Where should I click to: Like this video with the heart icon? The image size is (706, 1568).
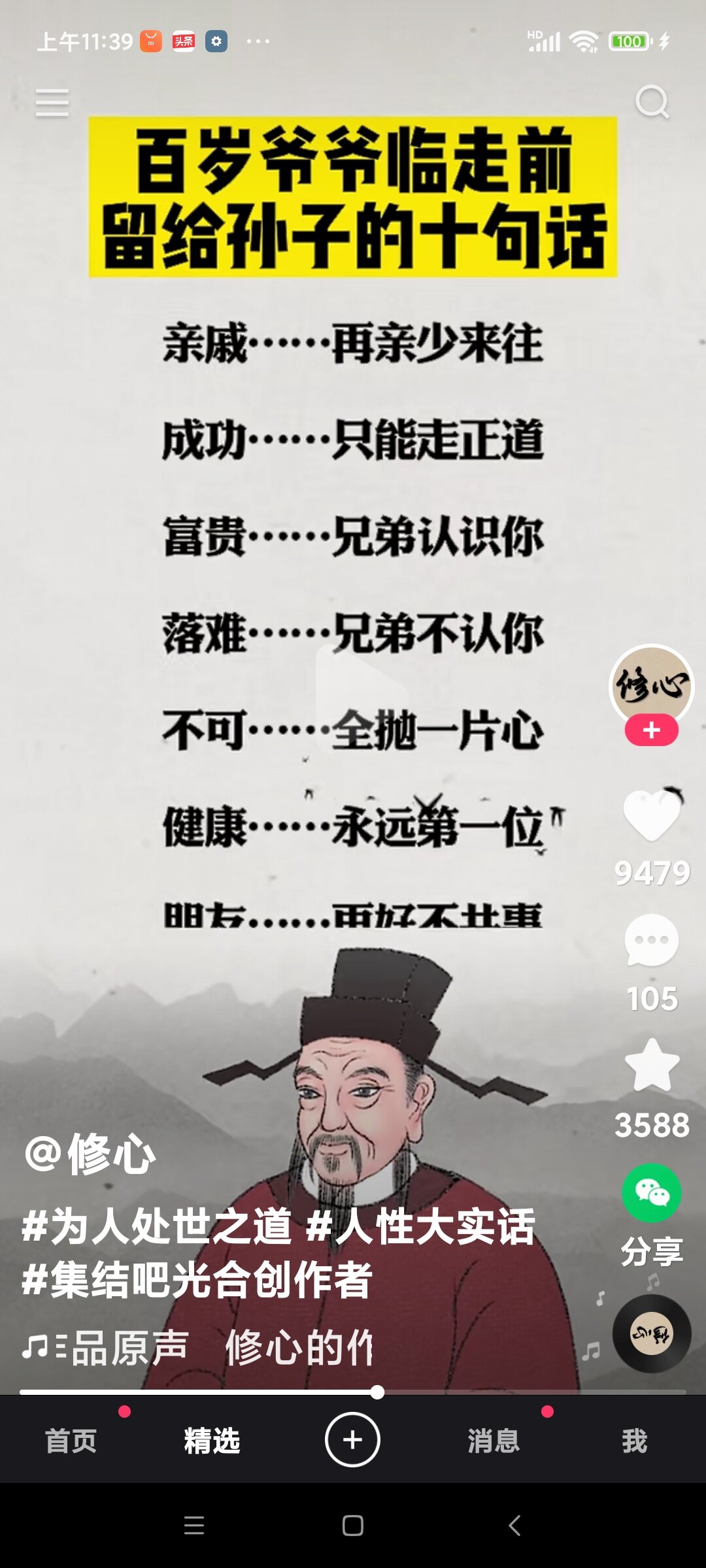[x=652, y=815]
